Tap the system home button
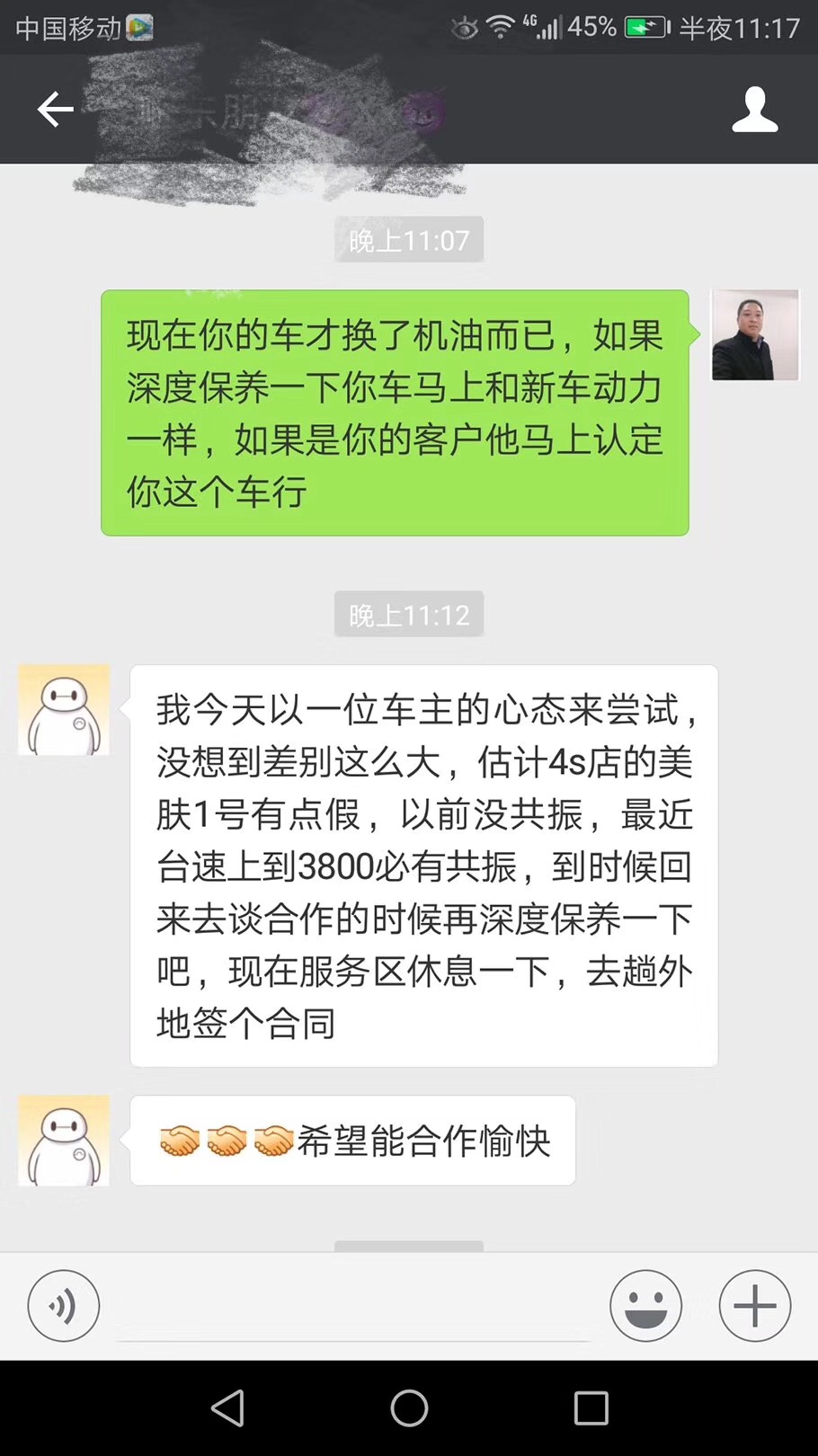Image resolution: width=818 pixels, height=1456 pixels. [409, 1408]
